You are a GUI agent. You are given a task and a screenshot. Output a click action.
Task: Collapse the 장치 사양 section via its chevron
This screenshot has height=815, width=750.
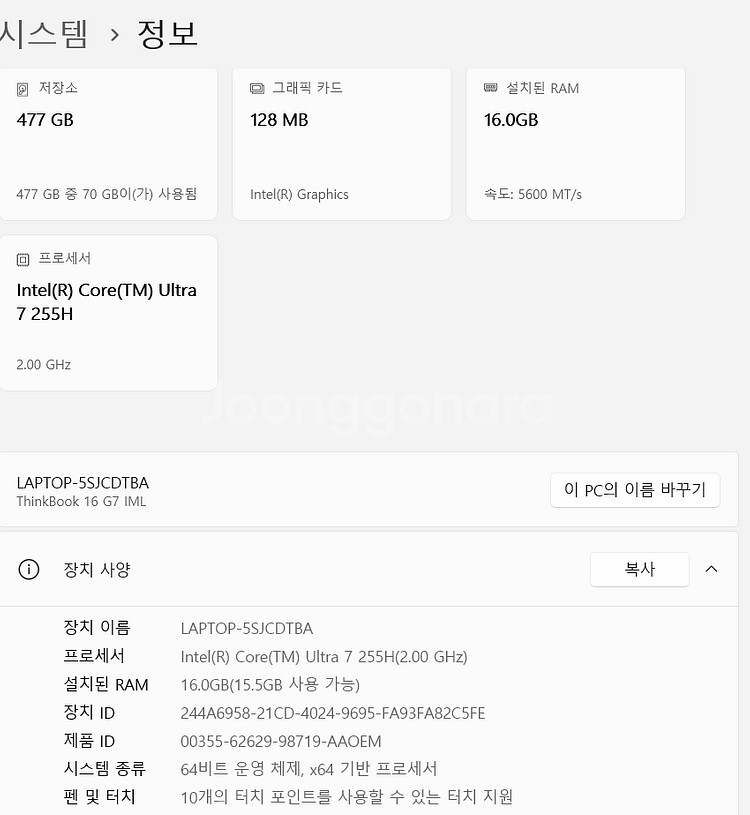pyautogui.click(x=711, y=569)
